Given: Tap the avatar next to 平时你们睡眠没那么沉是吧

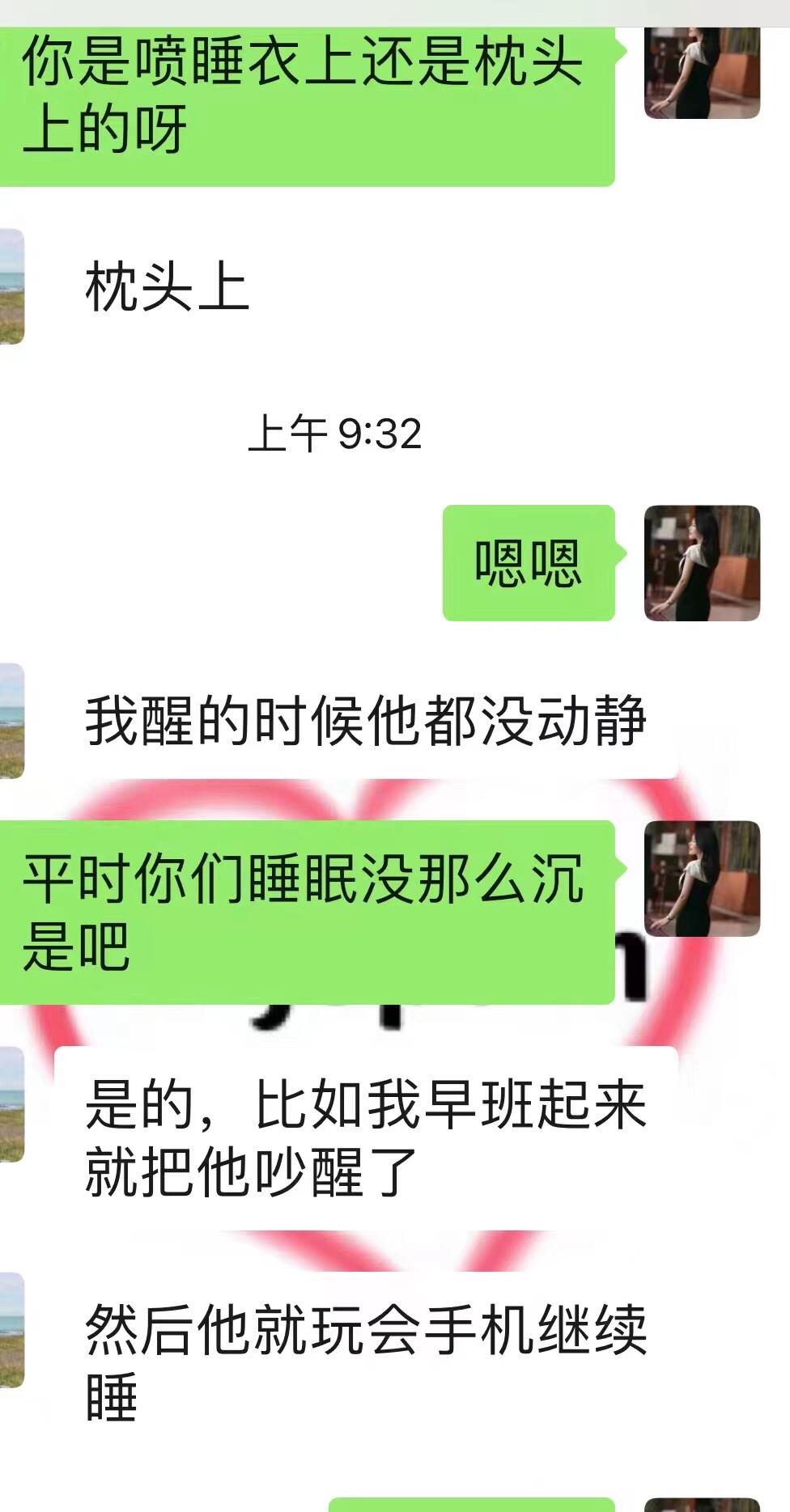Looking at the screenshot, I should click(x=702, y=879).
